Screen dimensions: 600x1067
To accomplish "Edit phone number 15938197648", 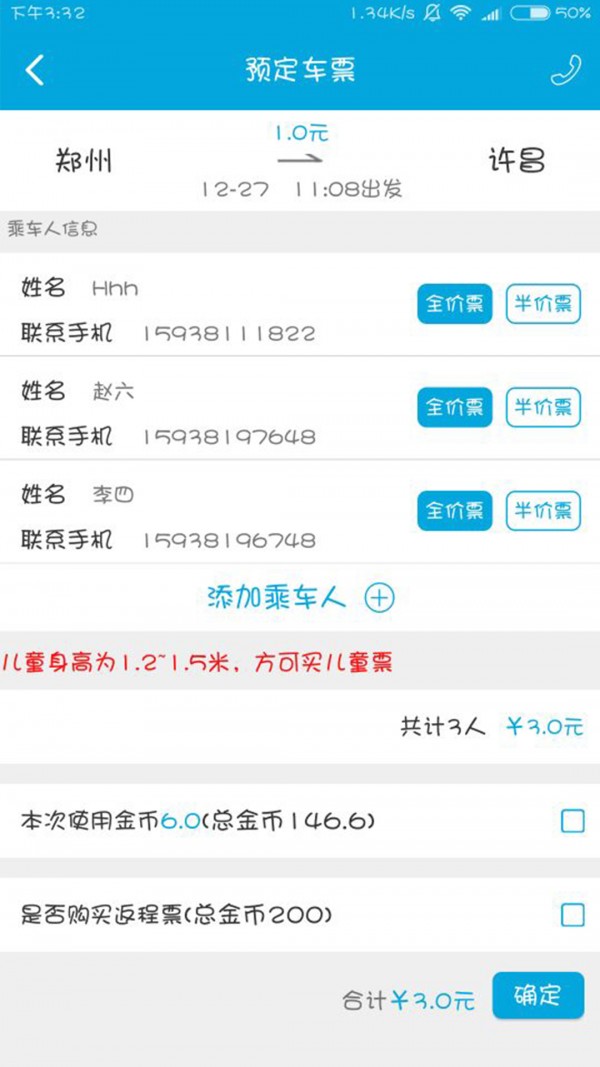I will [x=228, y=437].
